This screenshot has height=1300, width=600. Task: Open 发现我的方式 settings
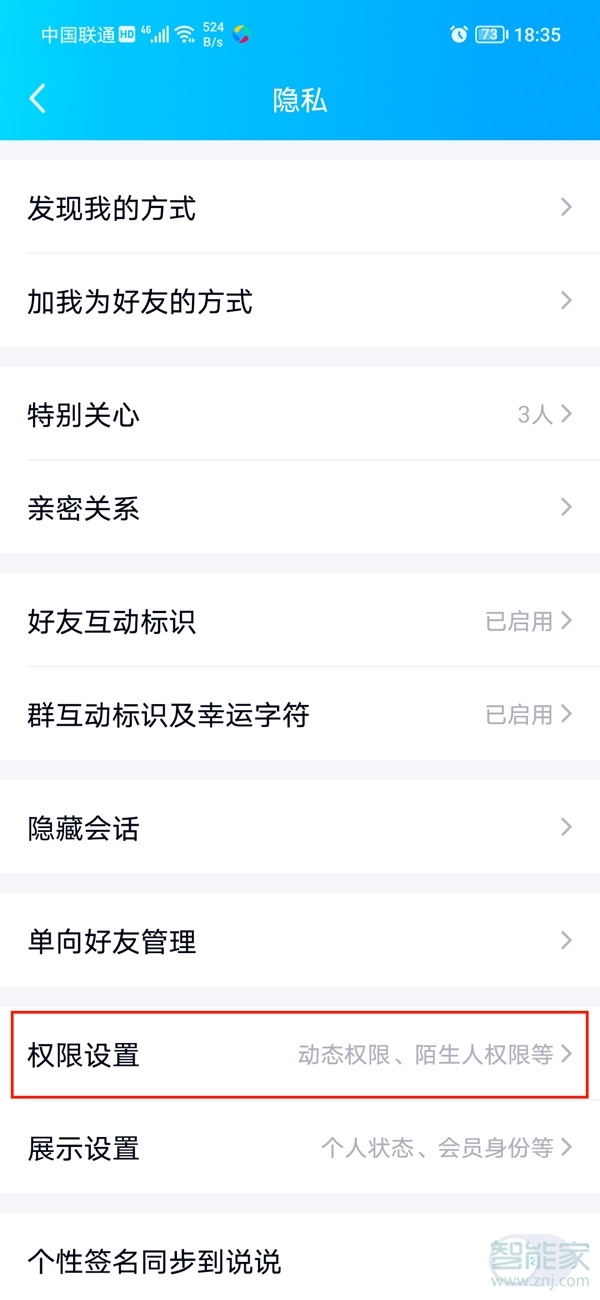300,208
